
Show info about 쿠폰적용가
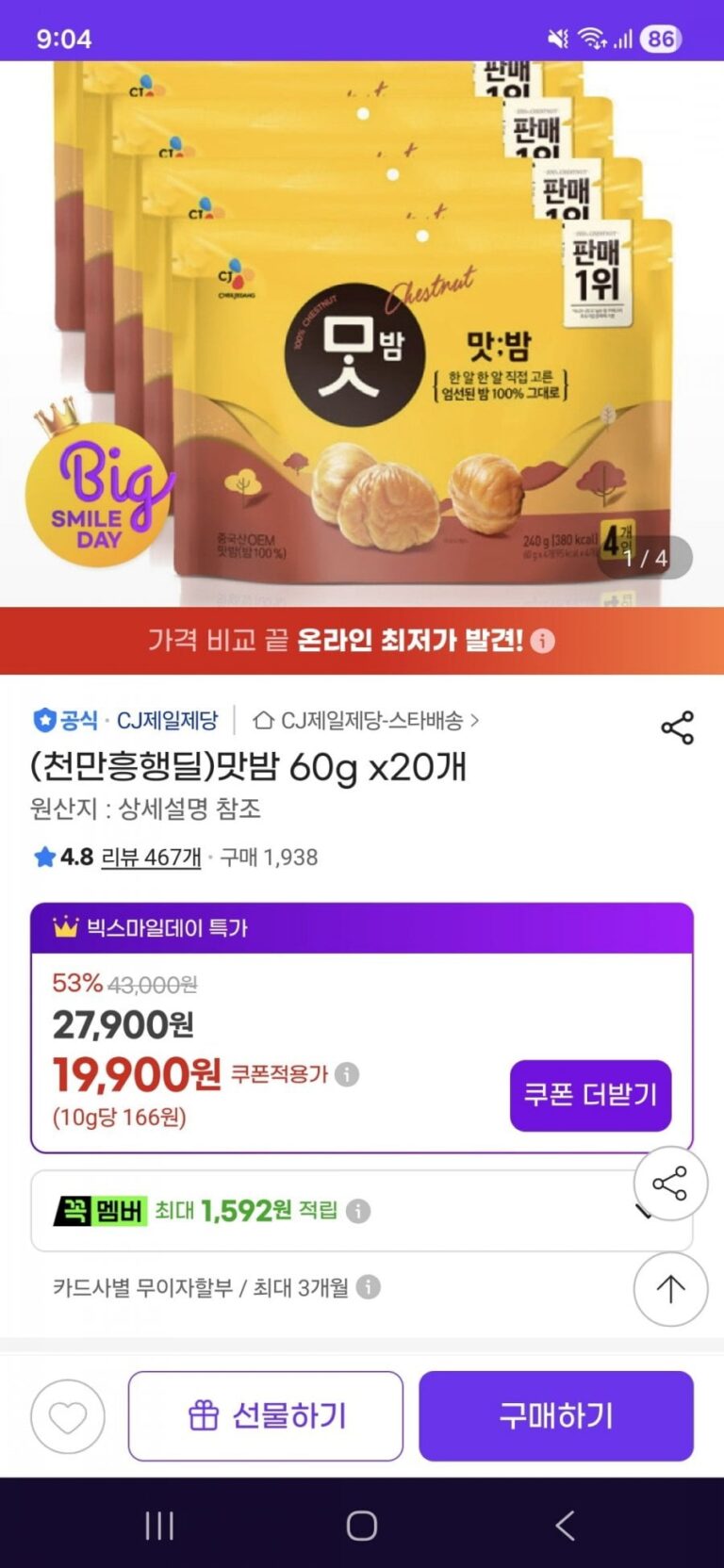[348, 1074]
